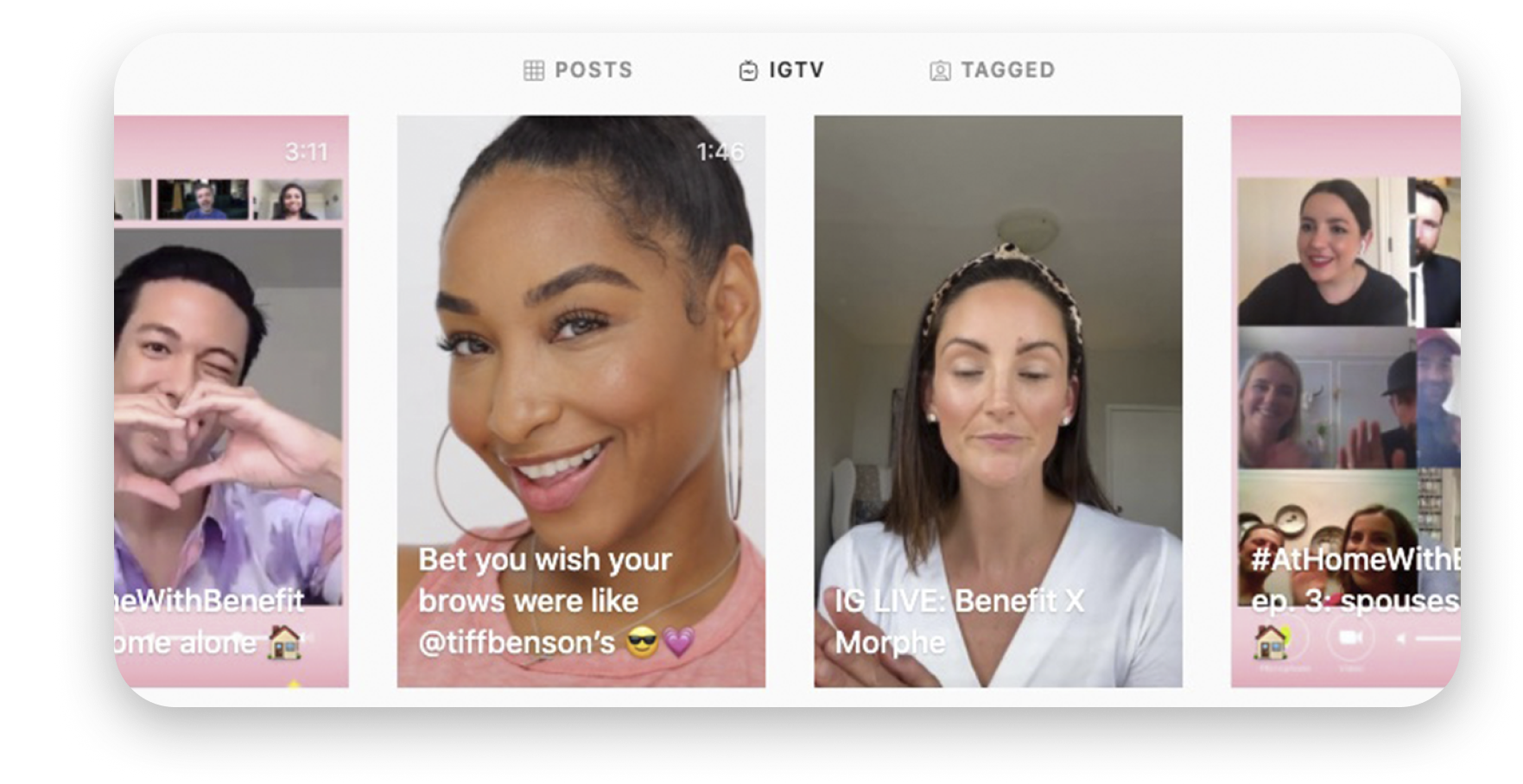Play the @tiffbenson's brows video

pos(581,401)
